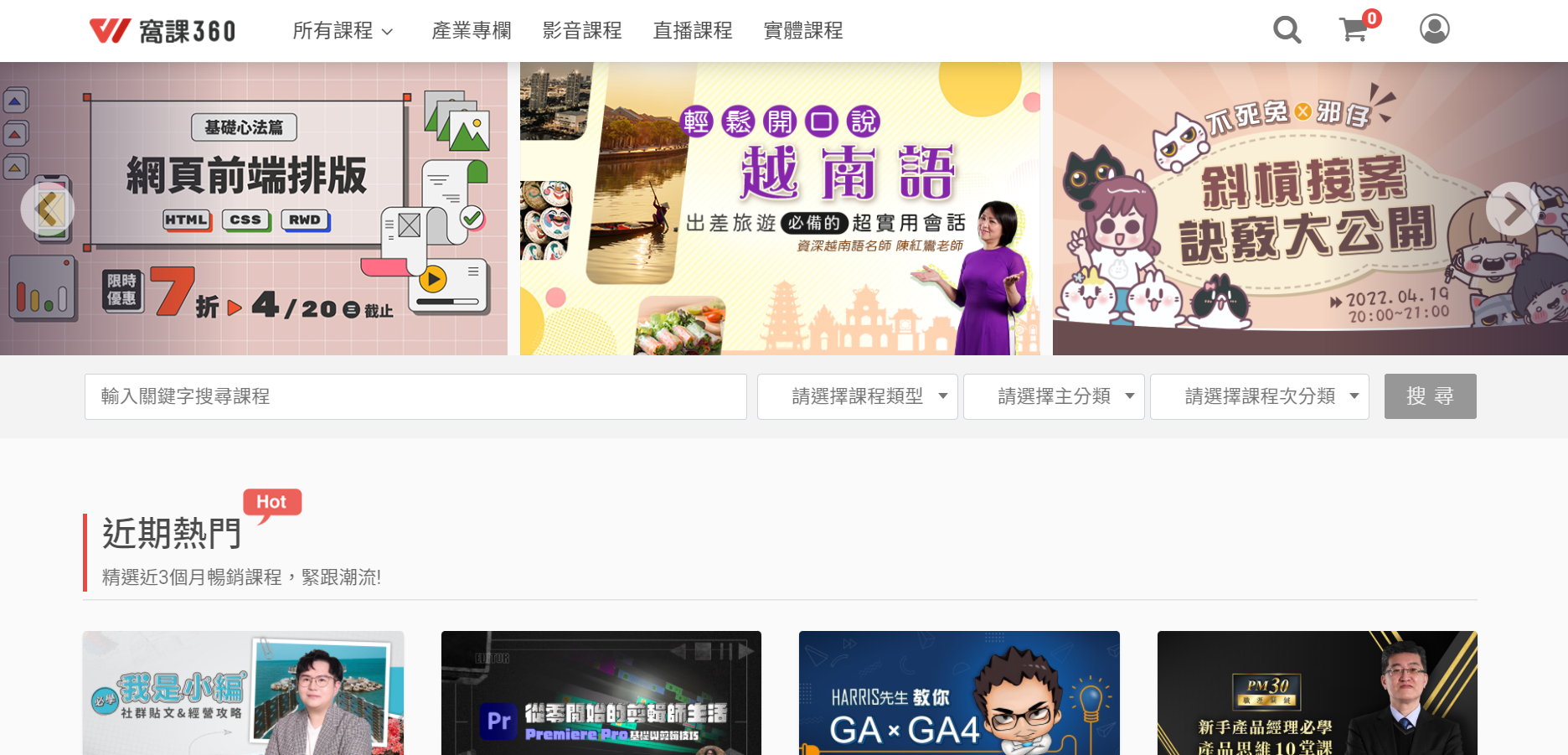Focus the 輸入關鍵字搜尋課程 field

point(415,396)
